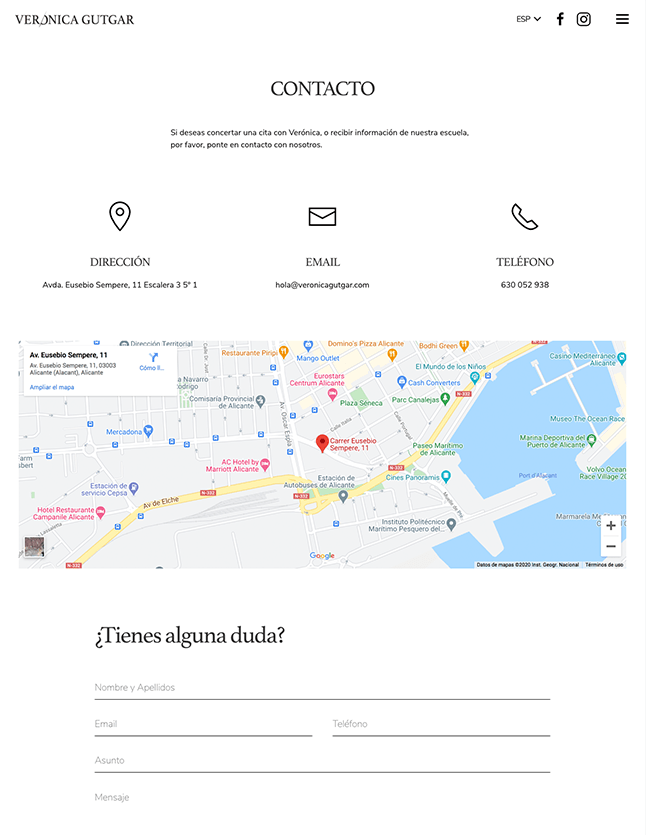Switch map to satellite view thumbnail

34,547
